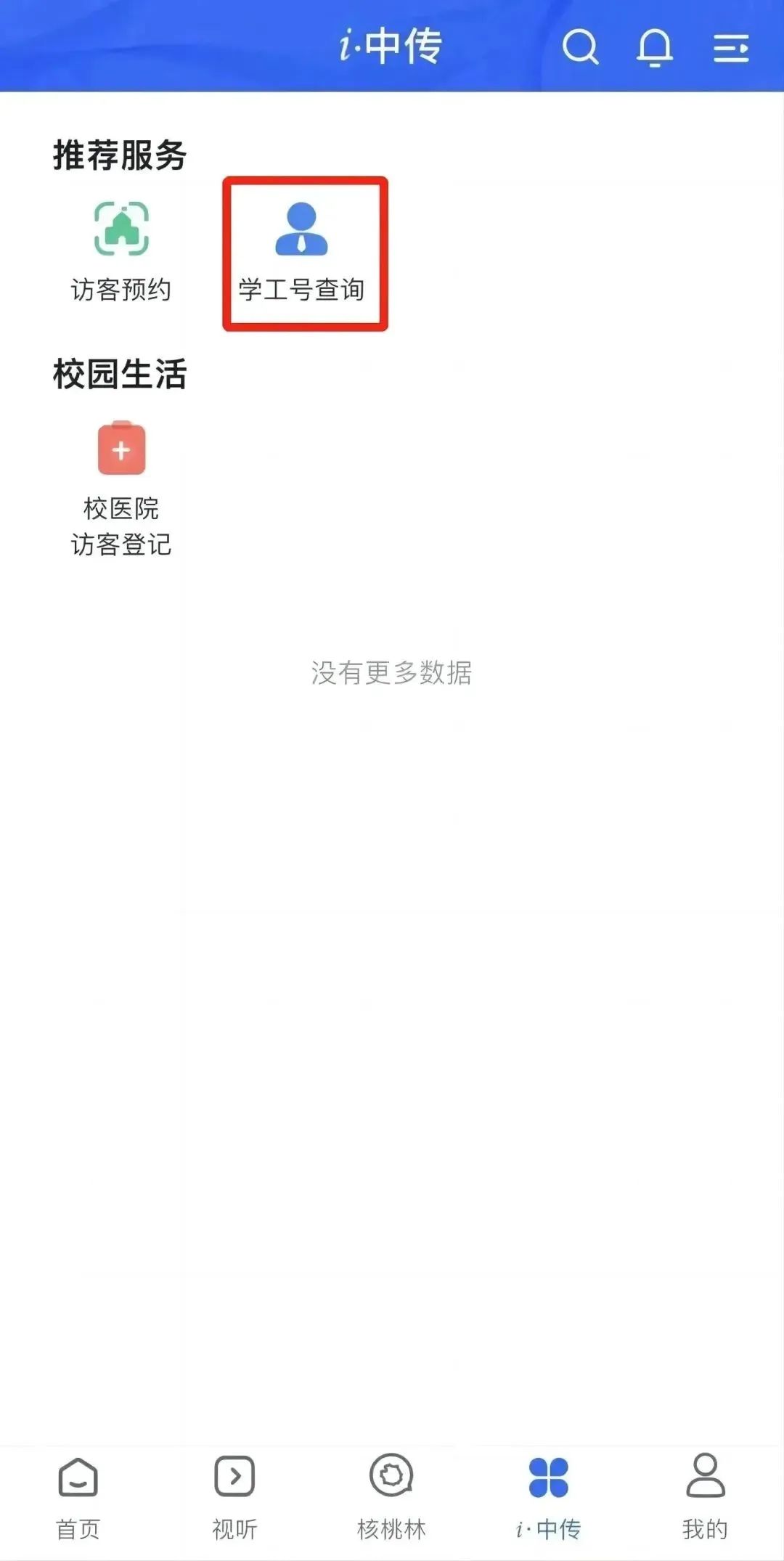The image size is (784, 1561).
Task: Open the search icon in the header
Action: click(x=581, y=47)
